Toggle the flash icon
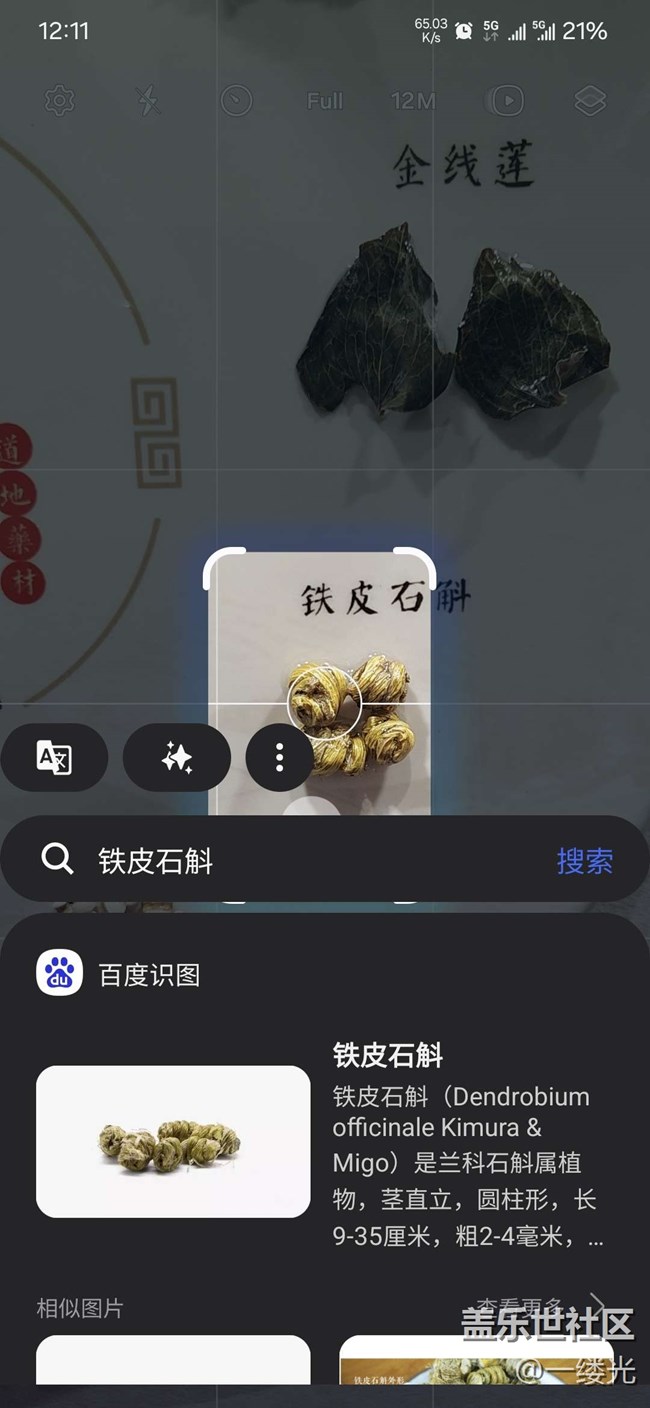Viewport: 650px width, 1408px height. point(148,100)
